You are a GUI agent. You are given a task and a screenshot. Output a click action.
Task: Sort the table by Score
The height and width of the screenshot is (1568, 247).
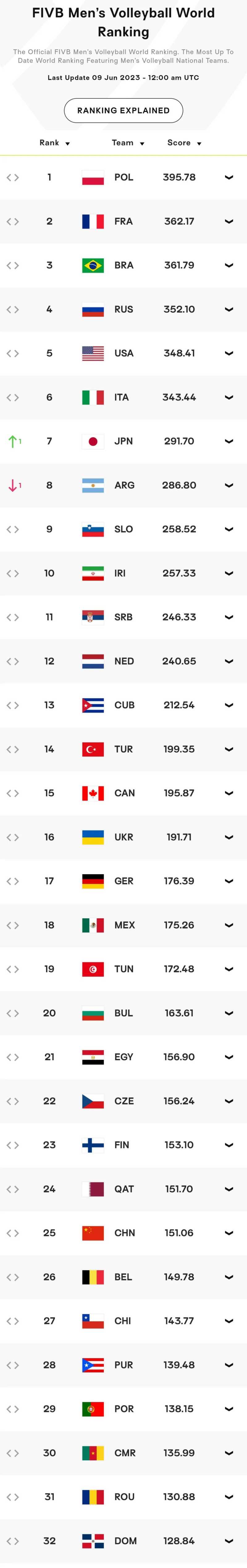click(184, 143)
